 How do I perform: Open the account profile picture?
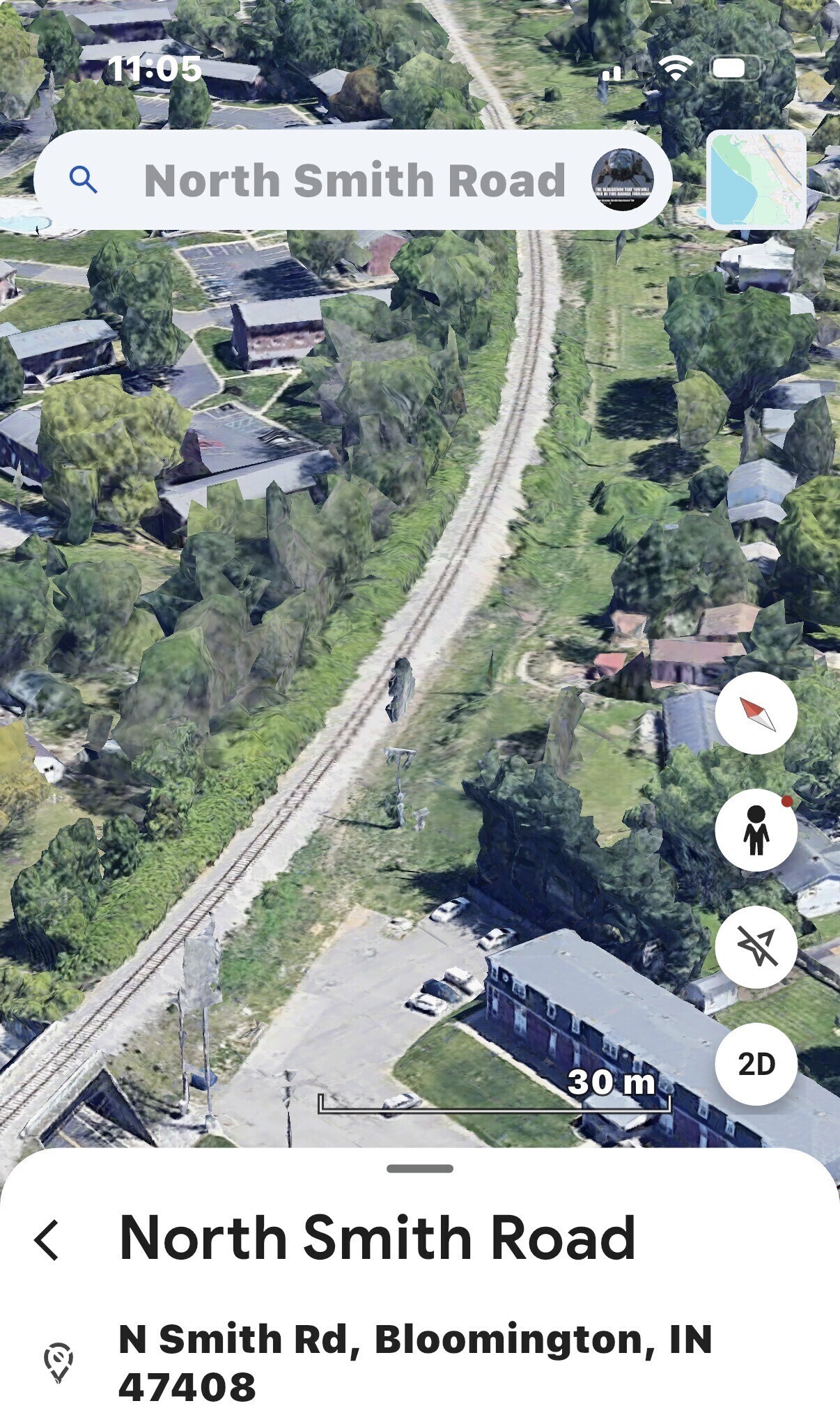pos(622,180)
